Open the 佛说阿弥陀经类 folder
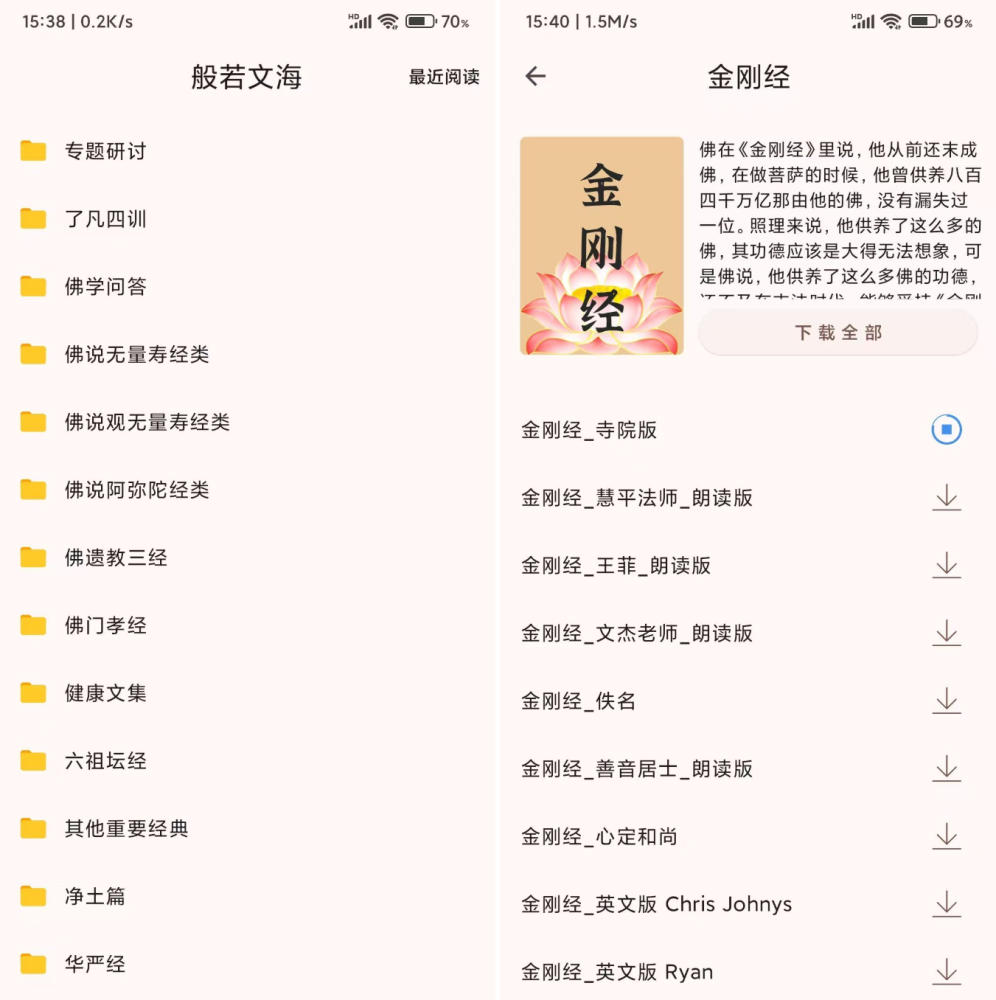Screen dimensions: 996x1000 136,490
